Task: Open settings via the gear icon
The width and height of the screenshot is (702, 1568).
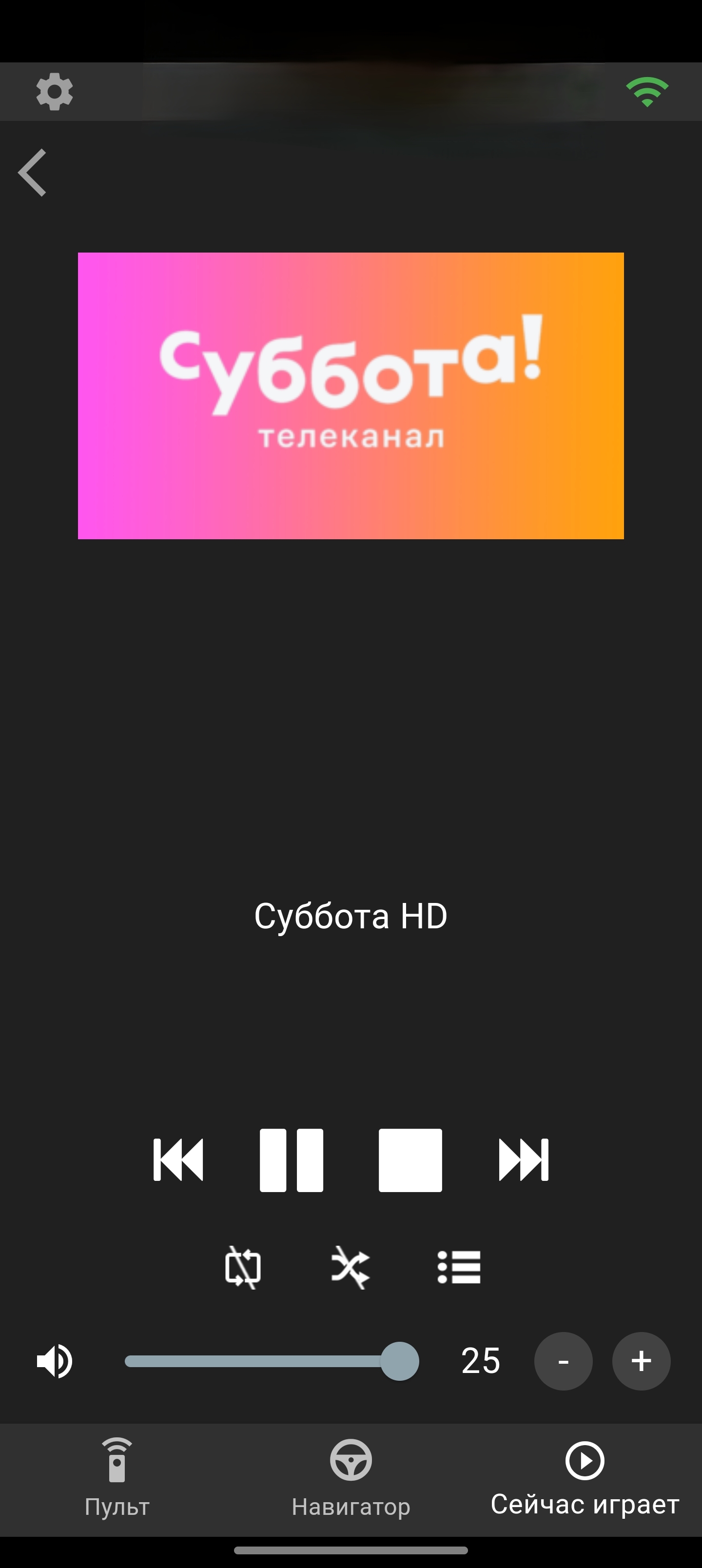Action: 54,92
